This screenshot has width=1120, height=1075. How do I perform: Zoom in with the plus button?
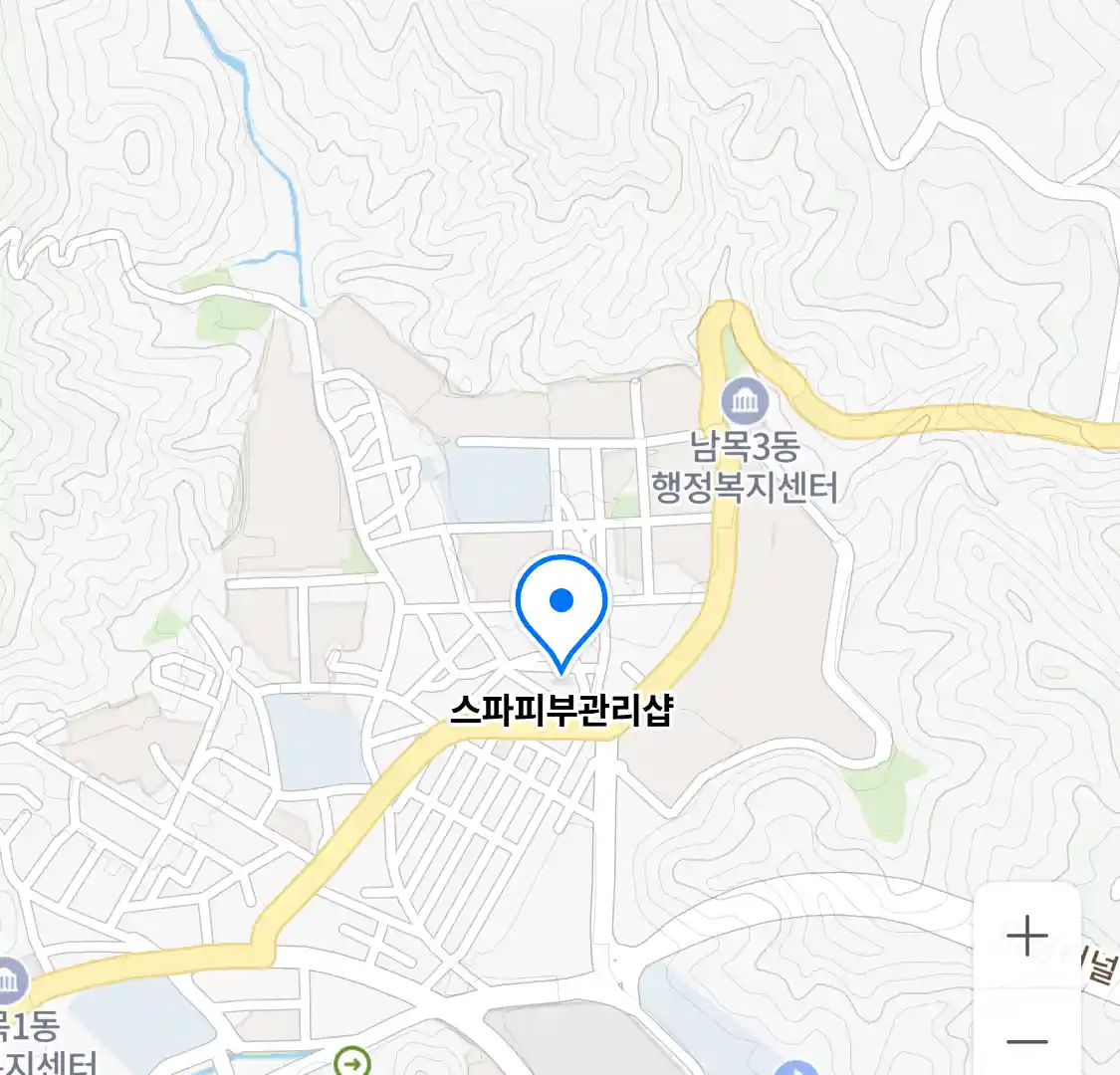pos(1026,936)
